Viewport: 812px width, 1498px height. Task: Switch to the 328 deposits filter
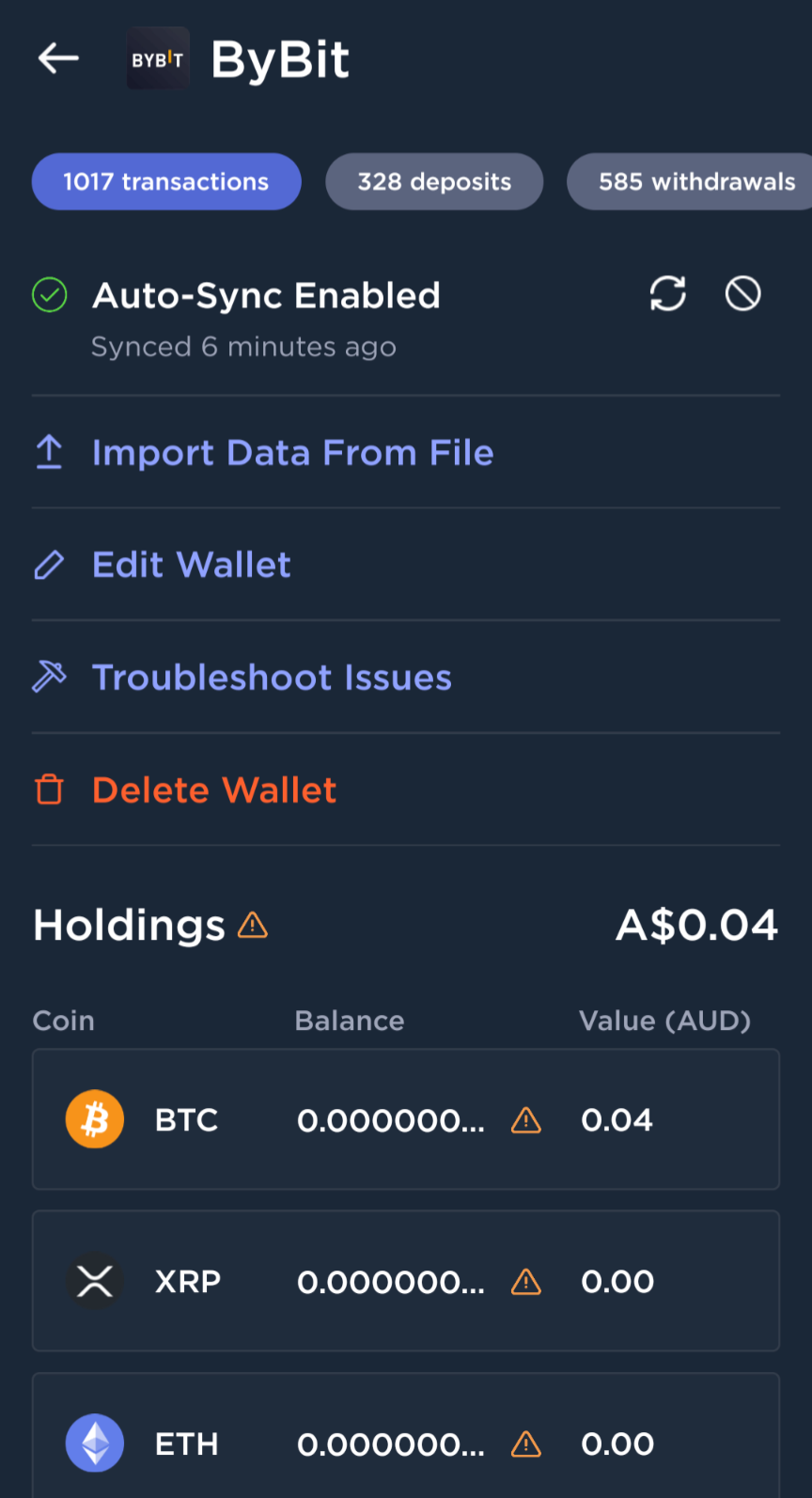click(433, 181)
